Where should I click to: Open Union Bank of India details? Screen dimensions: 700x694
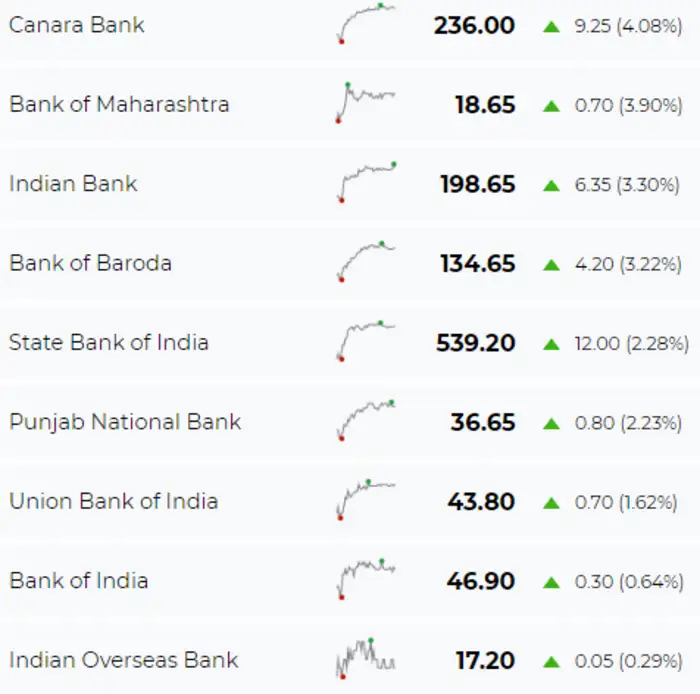coord(113,501)
